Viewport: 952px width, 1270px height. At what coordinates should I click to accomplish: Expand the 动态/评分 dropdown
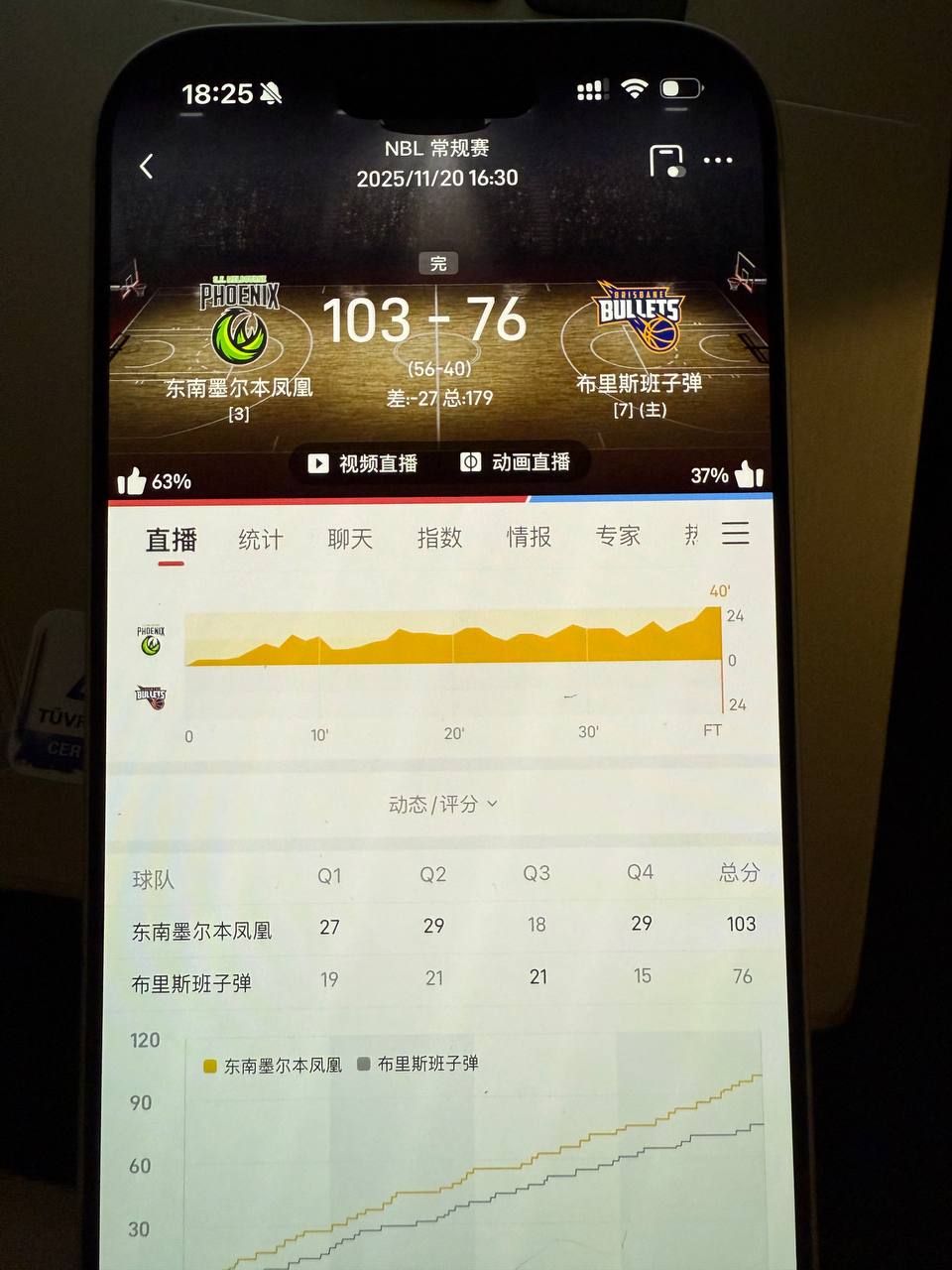(442, 804)
